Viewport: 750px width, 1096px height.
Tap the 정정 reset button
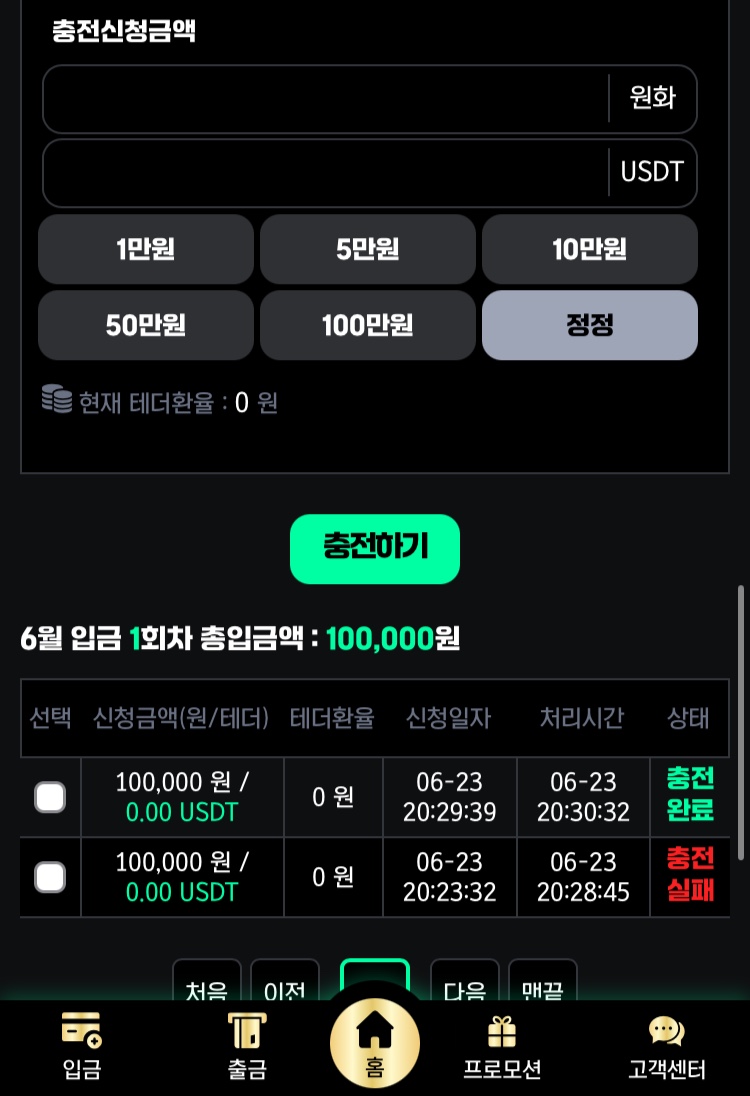tap(589, 325)
